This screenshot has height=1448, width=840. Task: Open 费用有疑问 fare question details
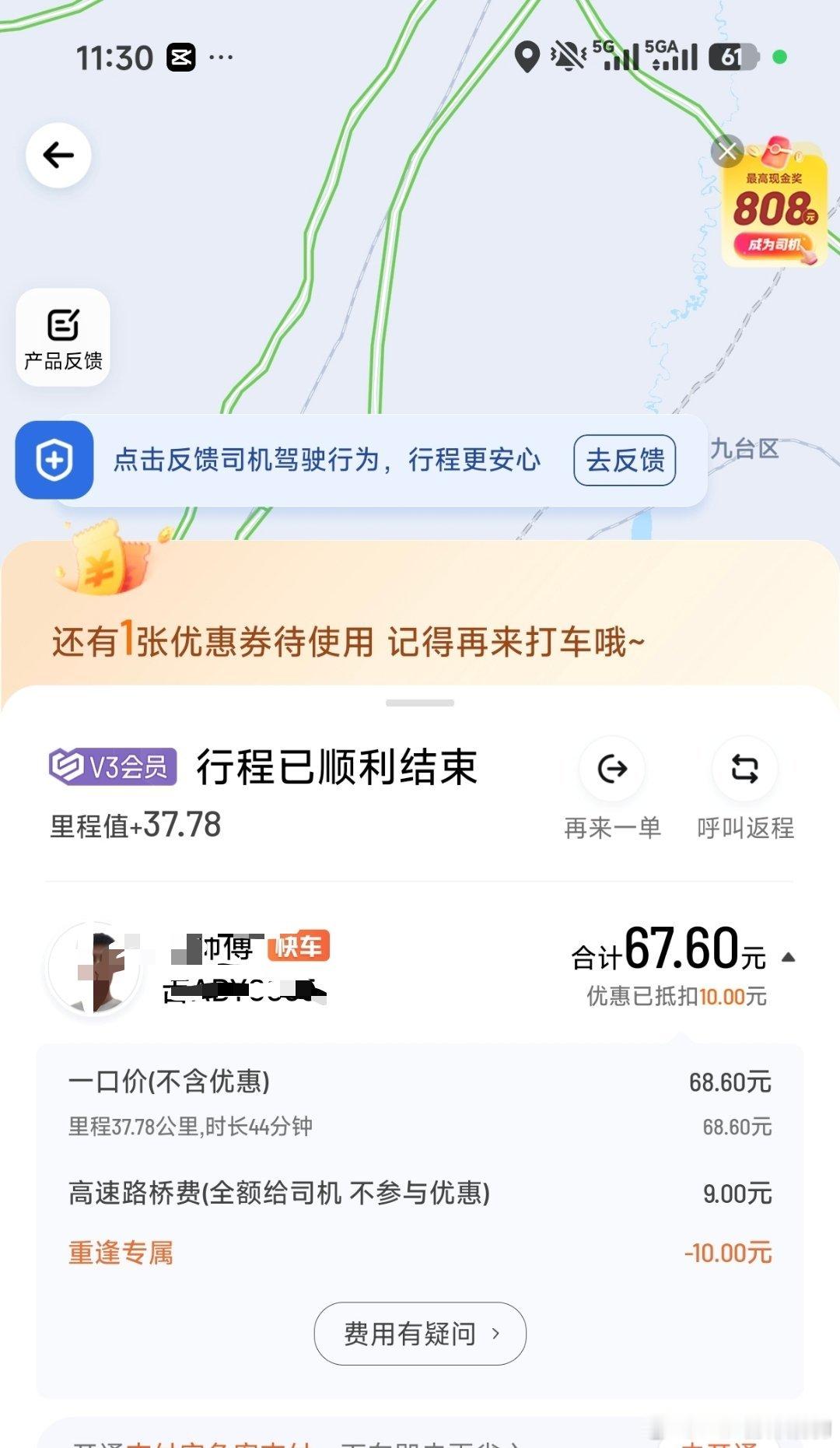[420, 1332]
